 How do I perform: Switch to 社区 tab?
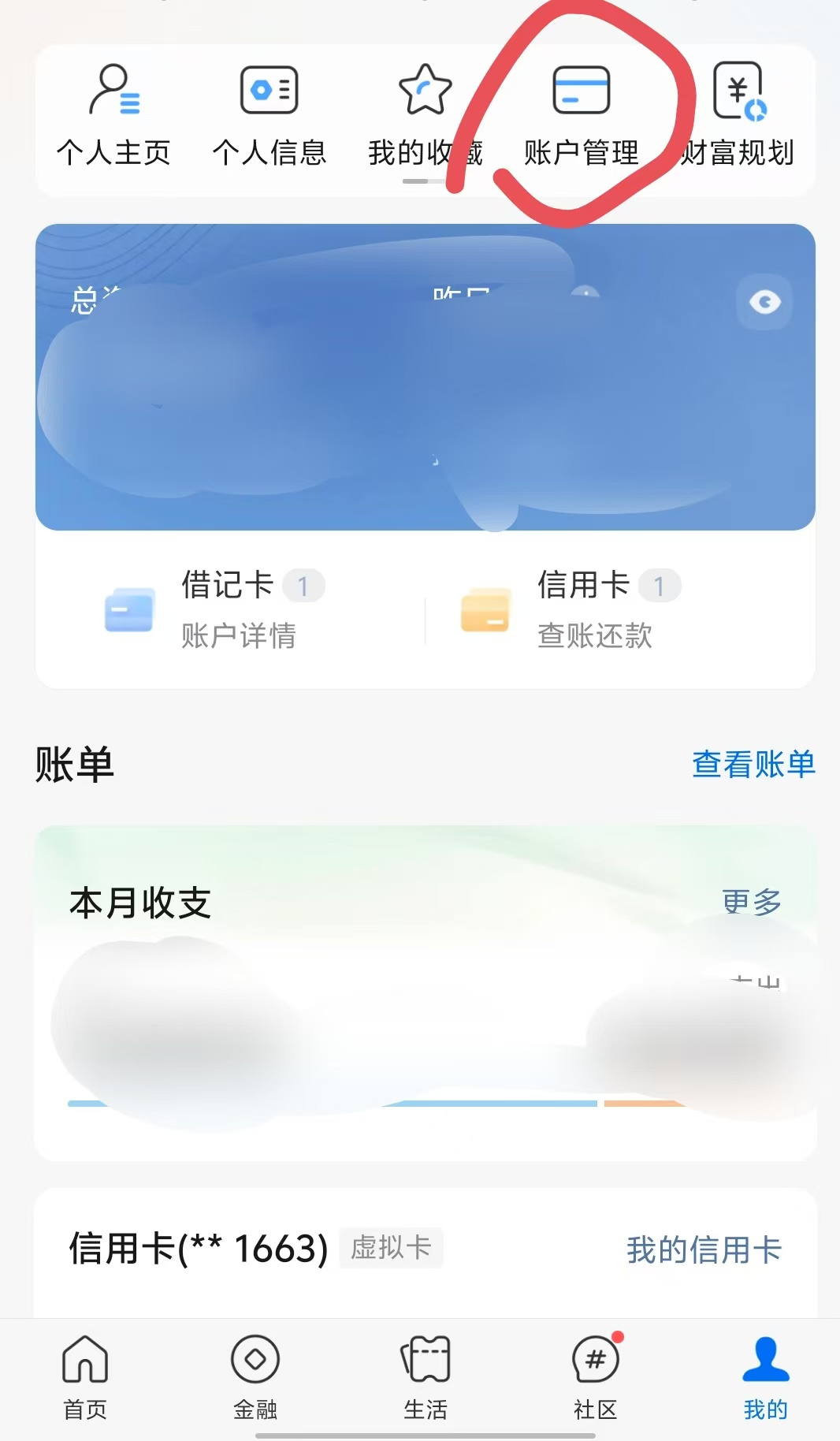click(596, 1377)
